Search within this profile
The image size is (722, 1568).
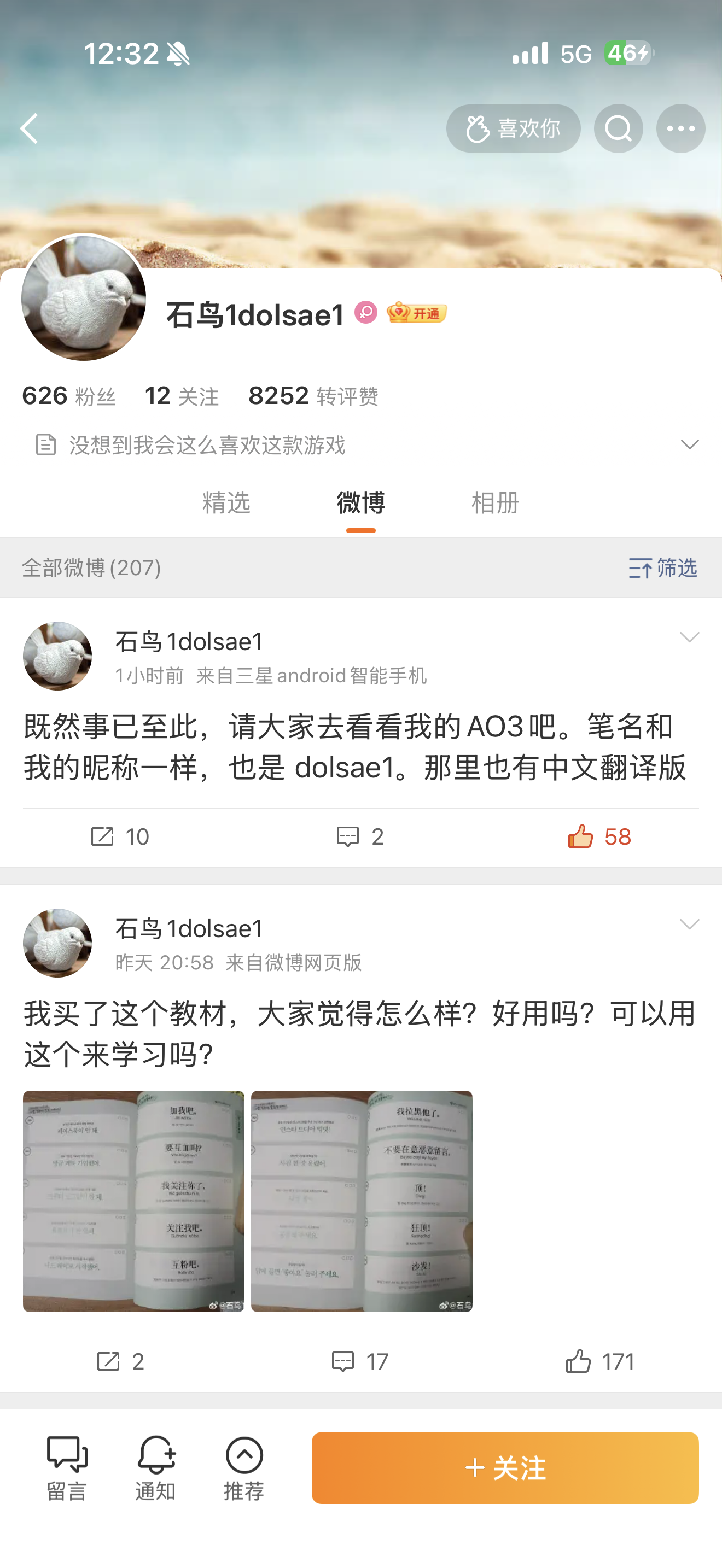click(x=618, y=128)
